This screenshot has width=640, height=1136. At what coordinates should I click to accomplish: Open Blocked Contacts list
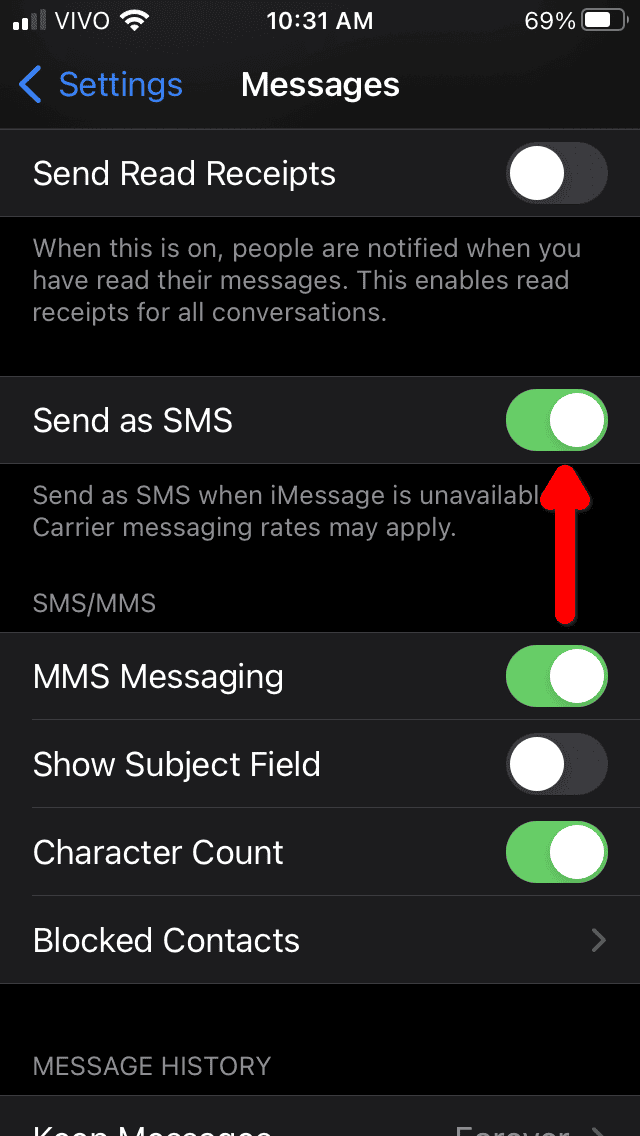[320, 940]
